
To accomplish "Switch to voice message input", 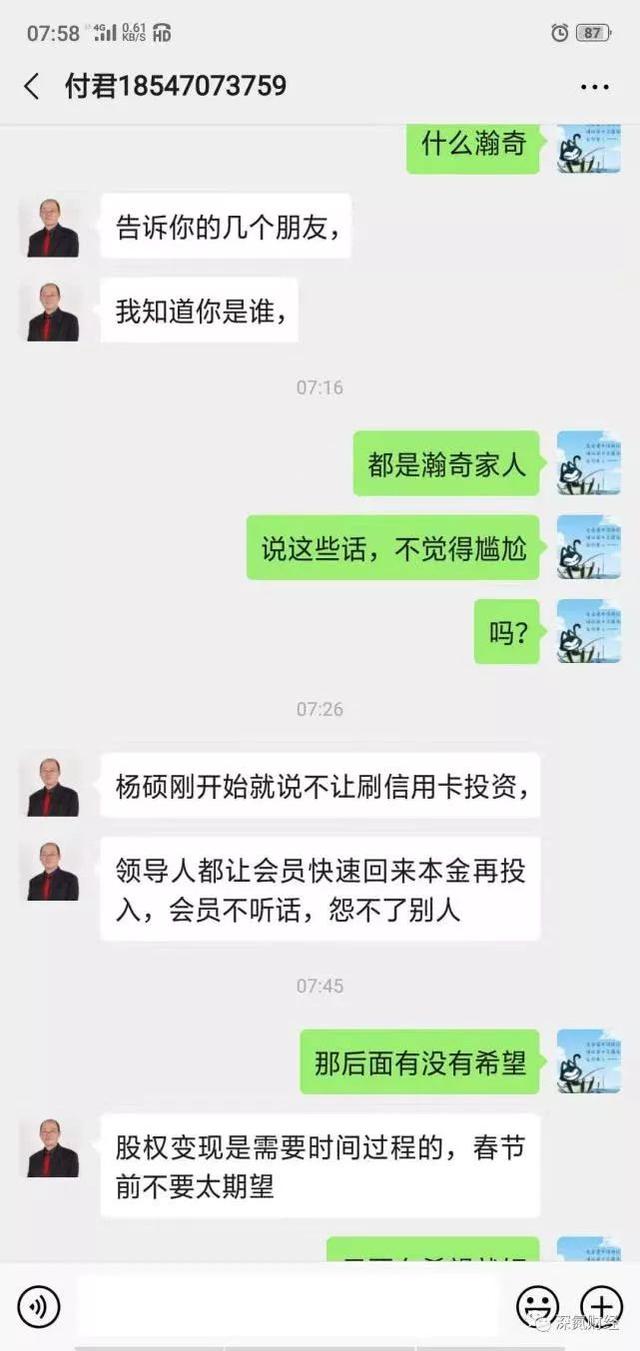I will [x=39, y=1305].
